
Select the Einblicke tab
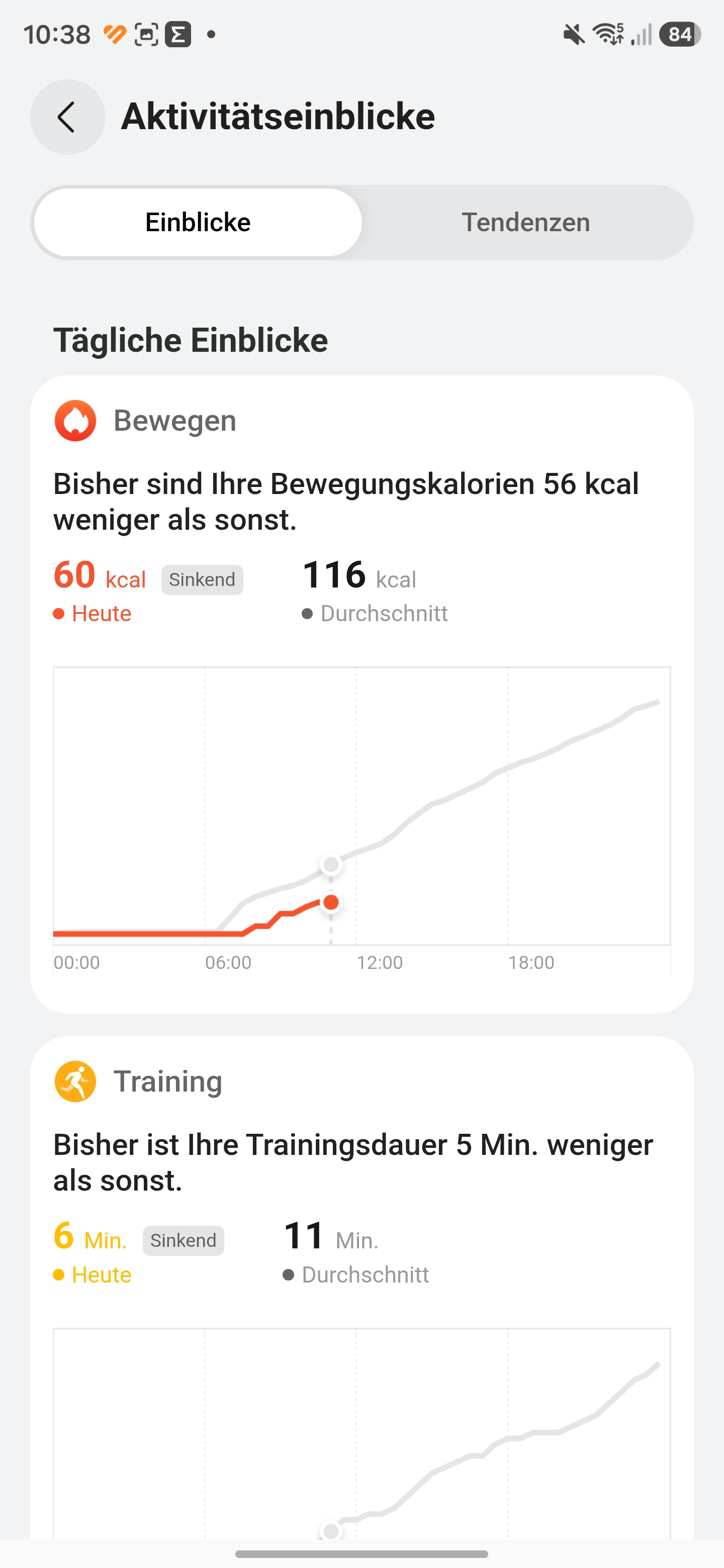(198, 222)
